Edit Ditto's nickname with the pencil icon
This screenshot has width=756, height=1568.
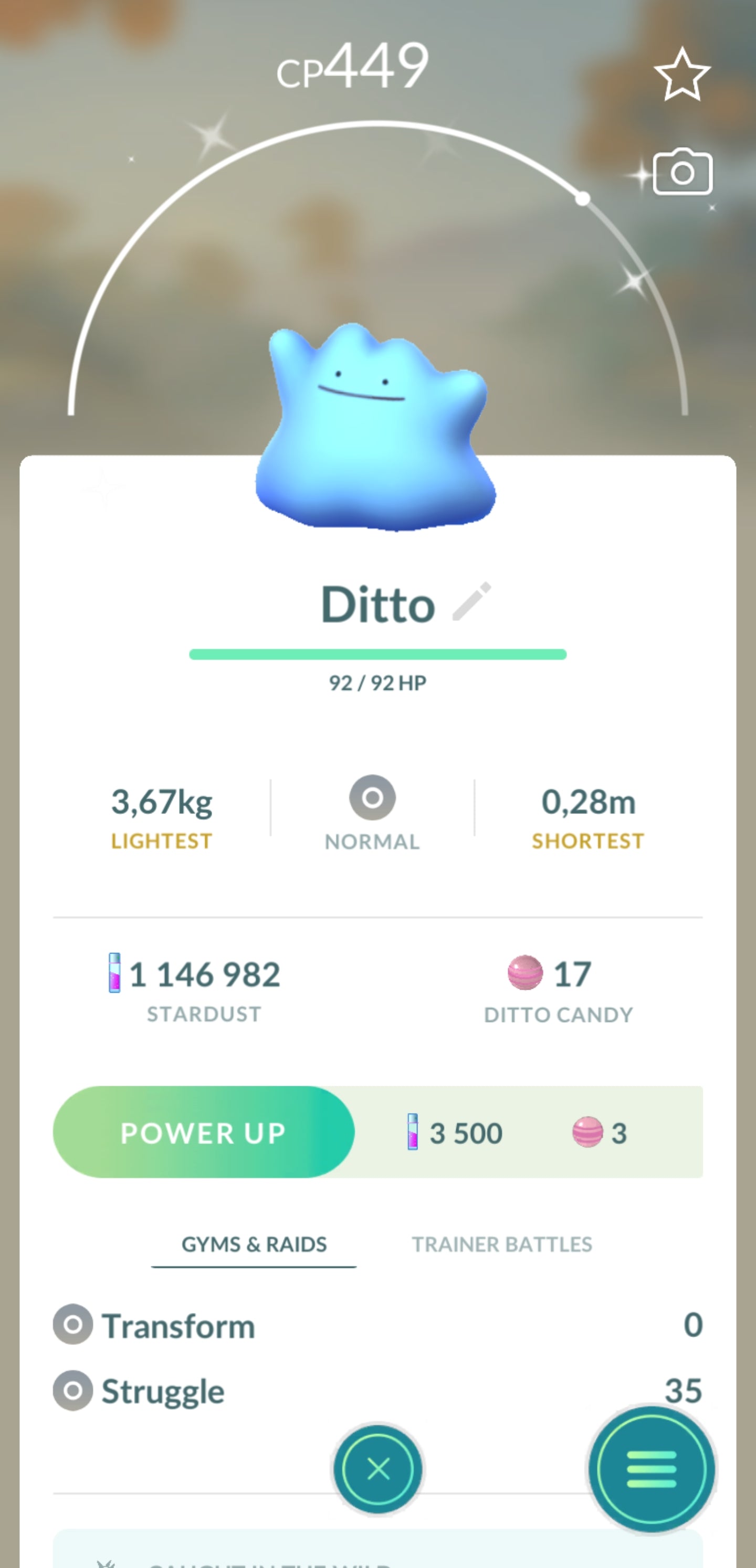[x=471, y=602]
